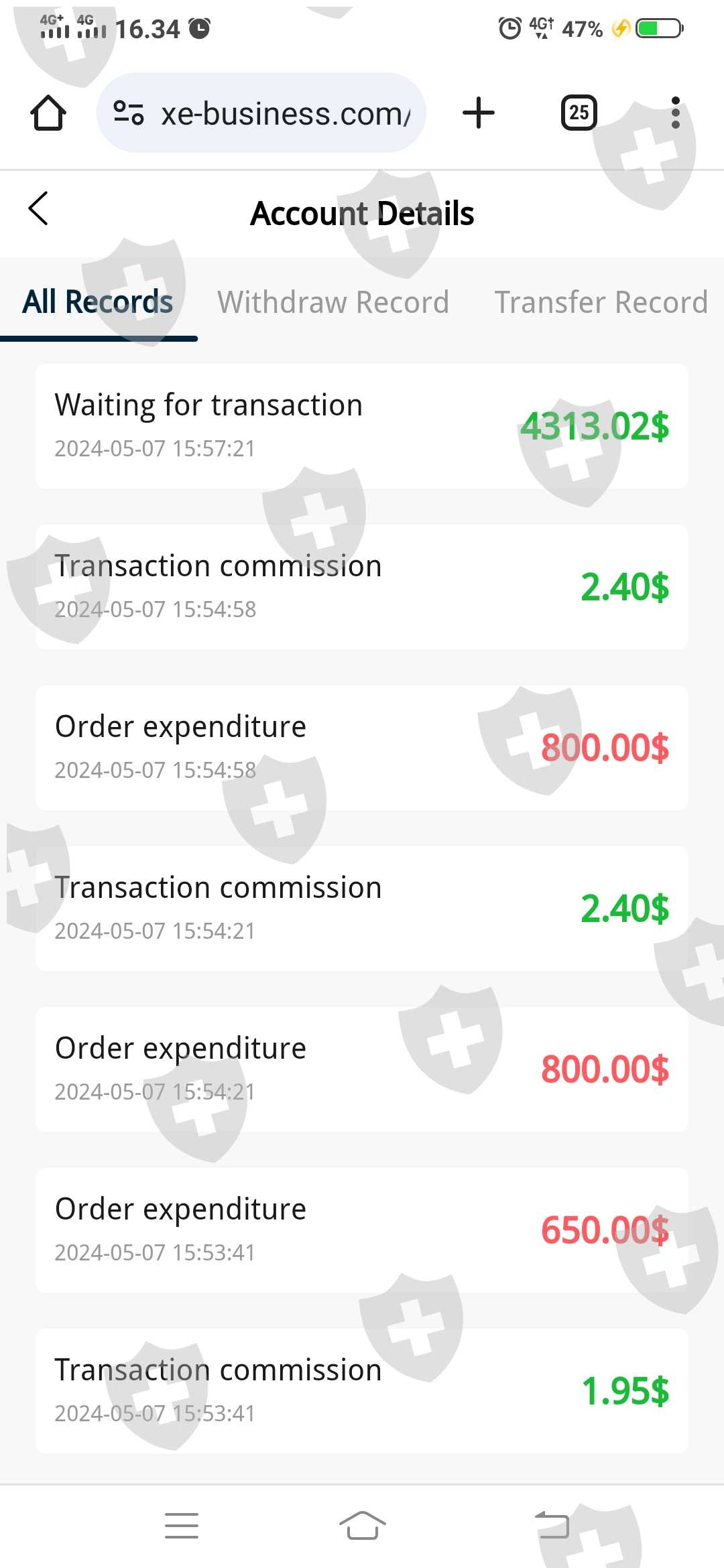Image resolution: width=724 pixels, height=1568 pixels.
Task: Open the browser overflow menu
Action: (x=675, y=113)
